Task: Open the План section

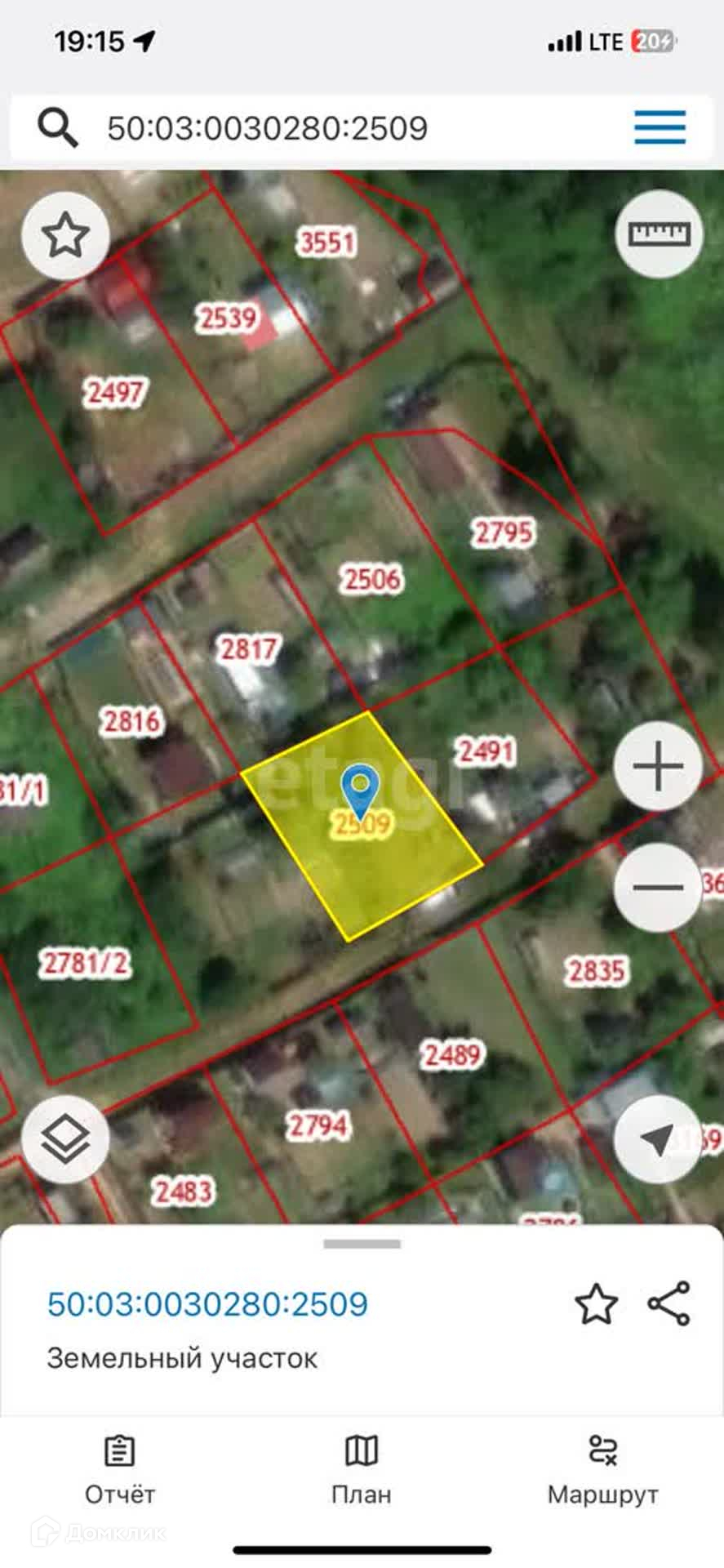Action: click(362, 1470)
